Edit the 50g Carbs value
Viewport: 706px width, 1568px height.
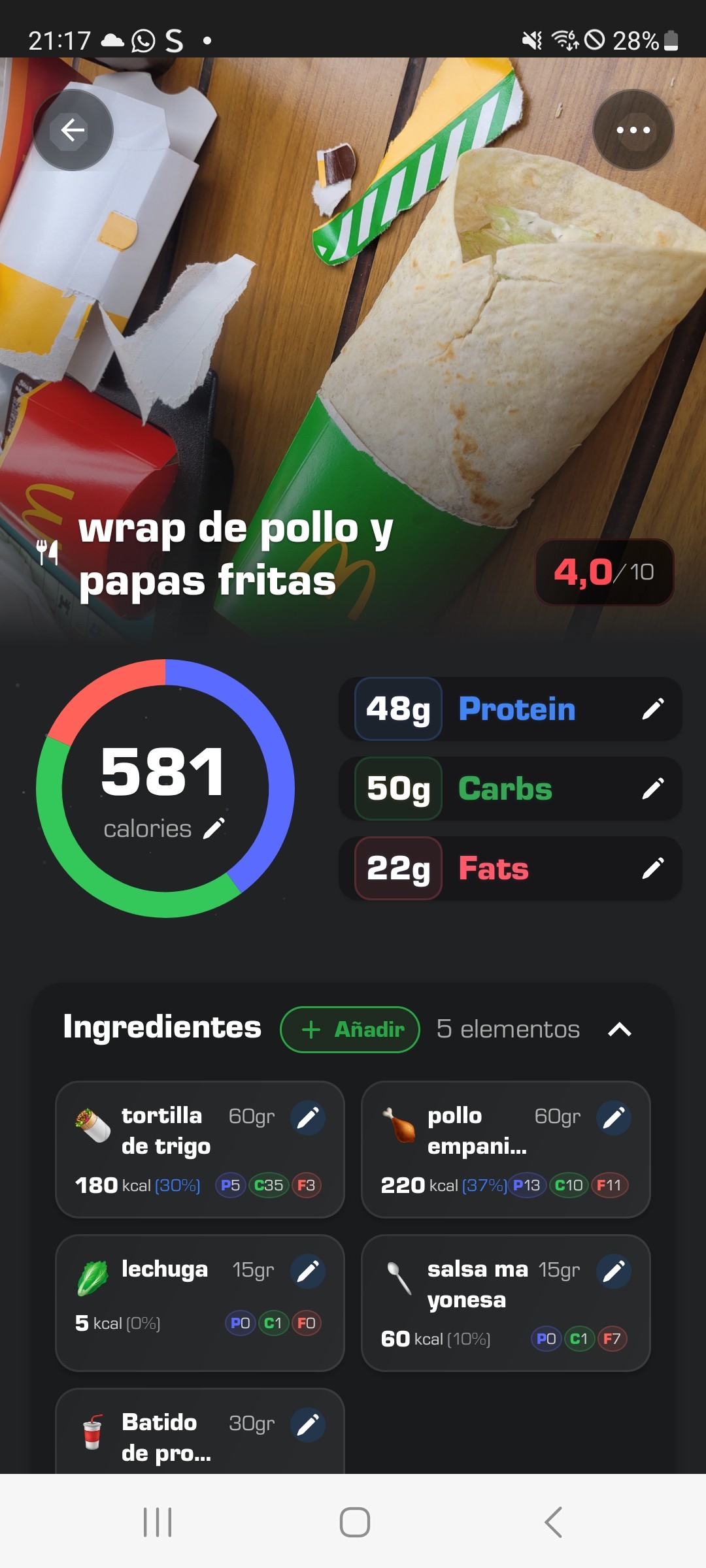pyautogui.click(x=654, y=789)
